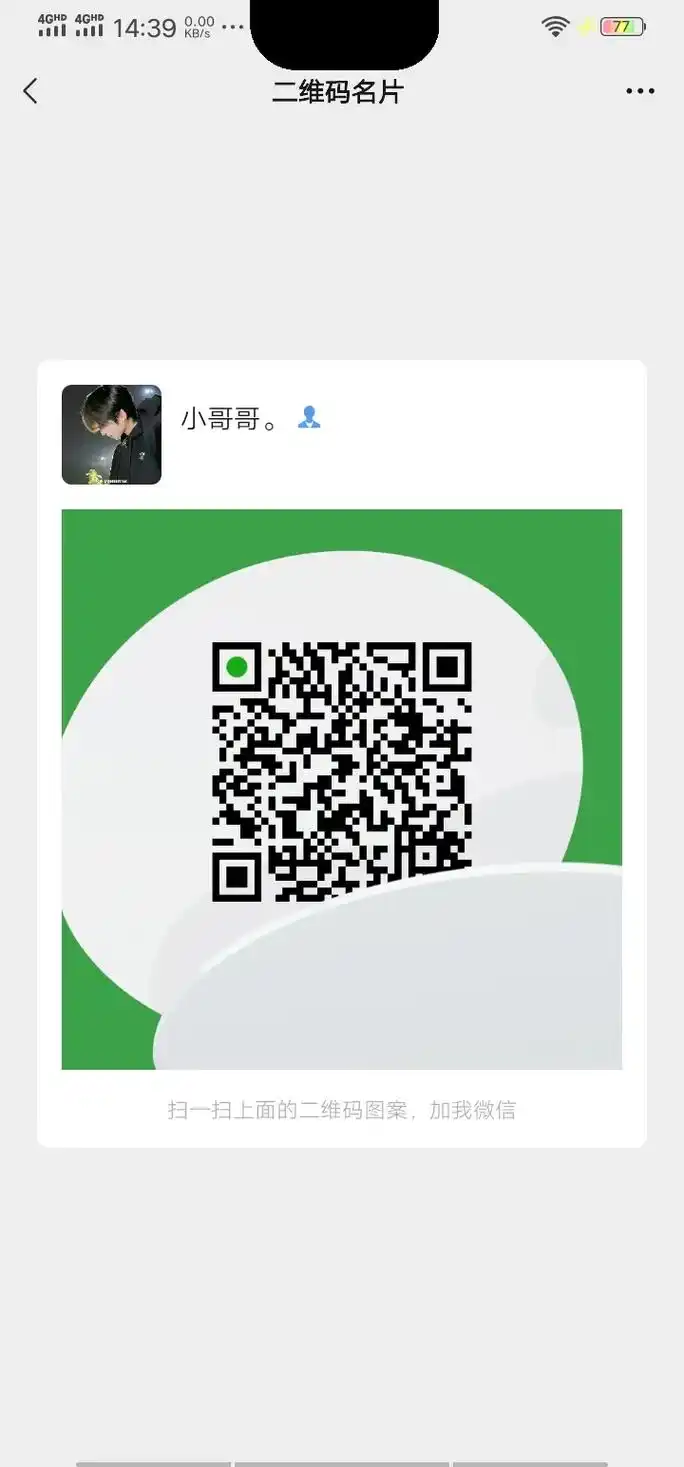Open the three-dot overflow menu

point(640,91)
